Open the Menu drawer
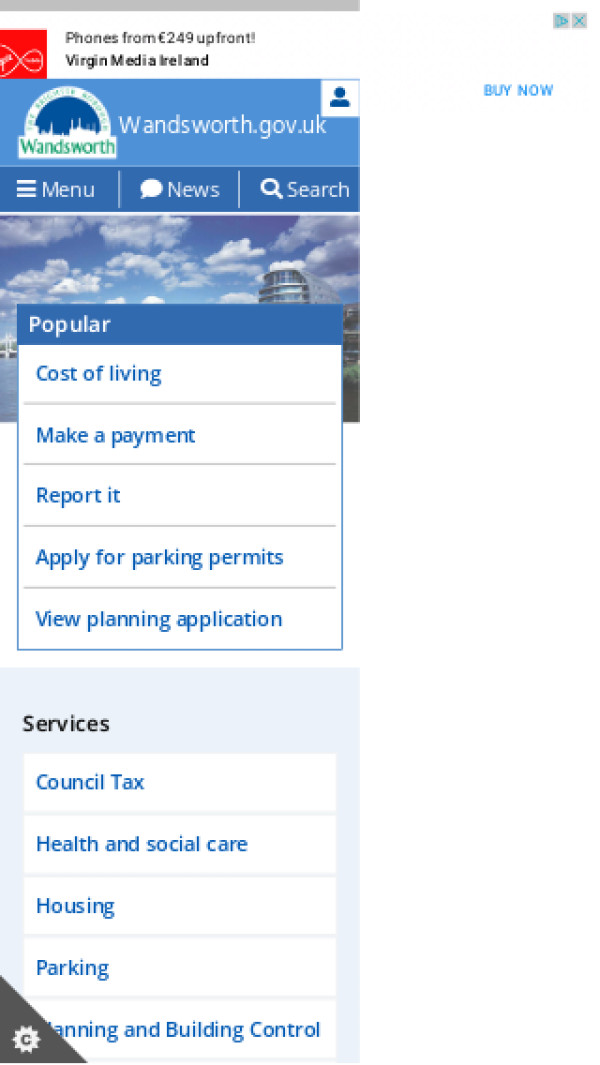 56,189
